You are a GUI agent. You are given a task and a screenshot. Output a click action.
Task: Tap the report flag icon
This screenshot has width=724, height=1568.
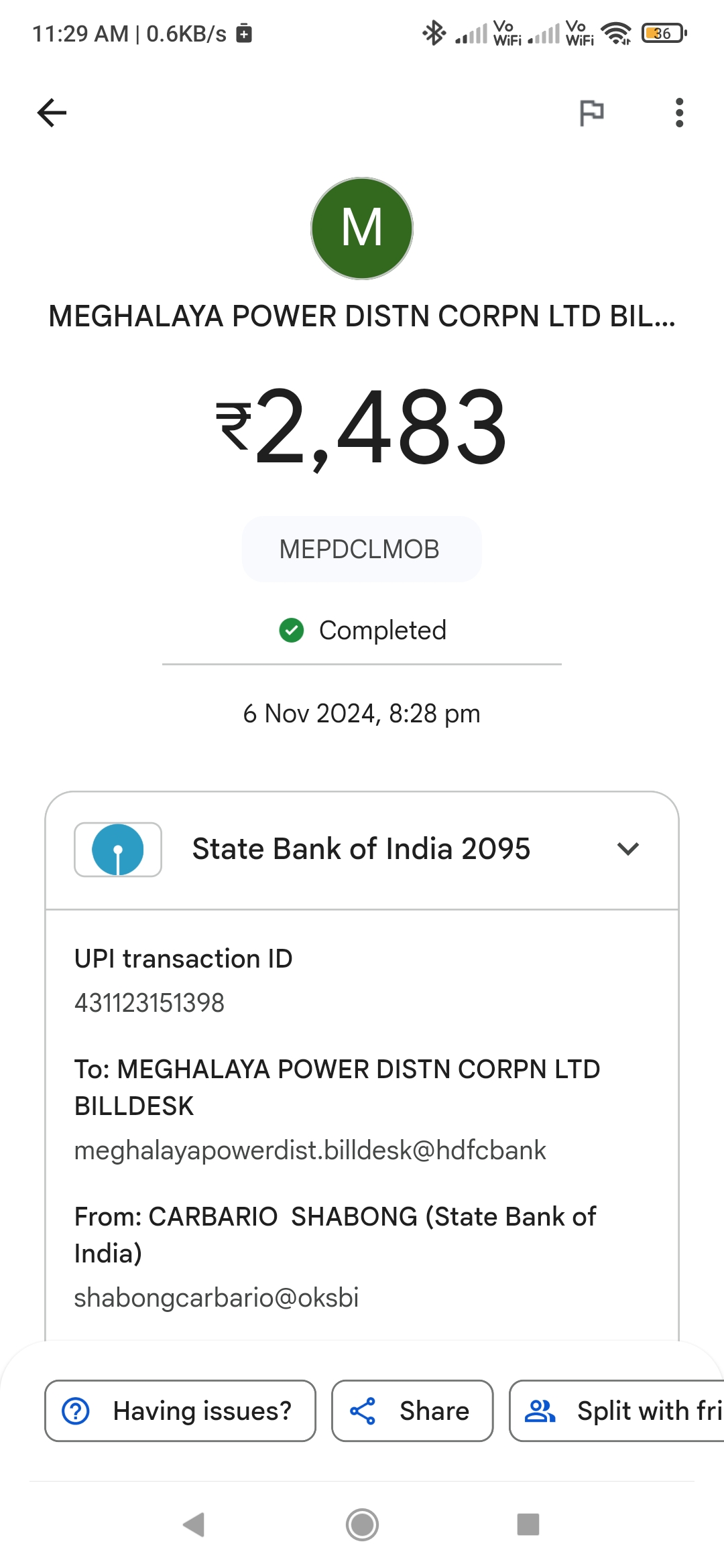point(591,113)
